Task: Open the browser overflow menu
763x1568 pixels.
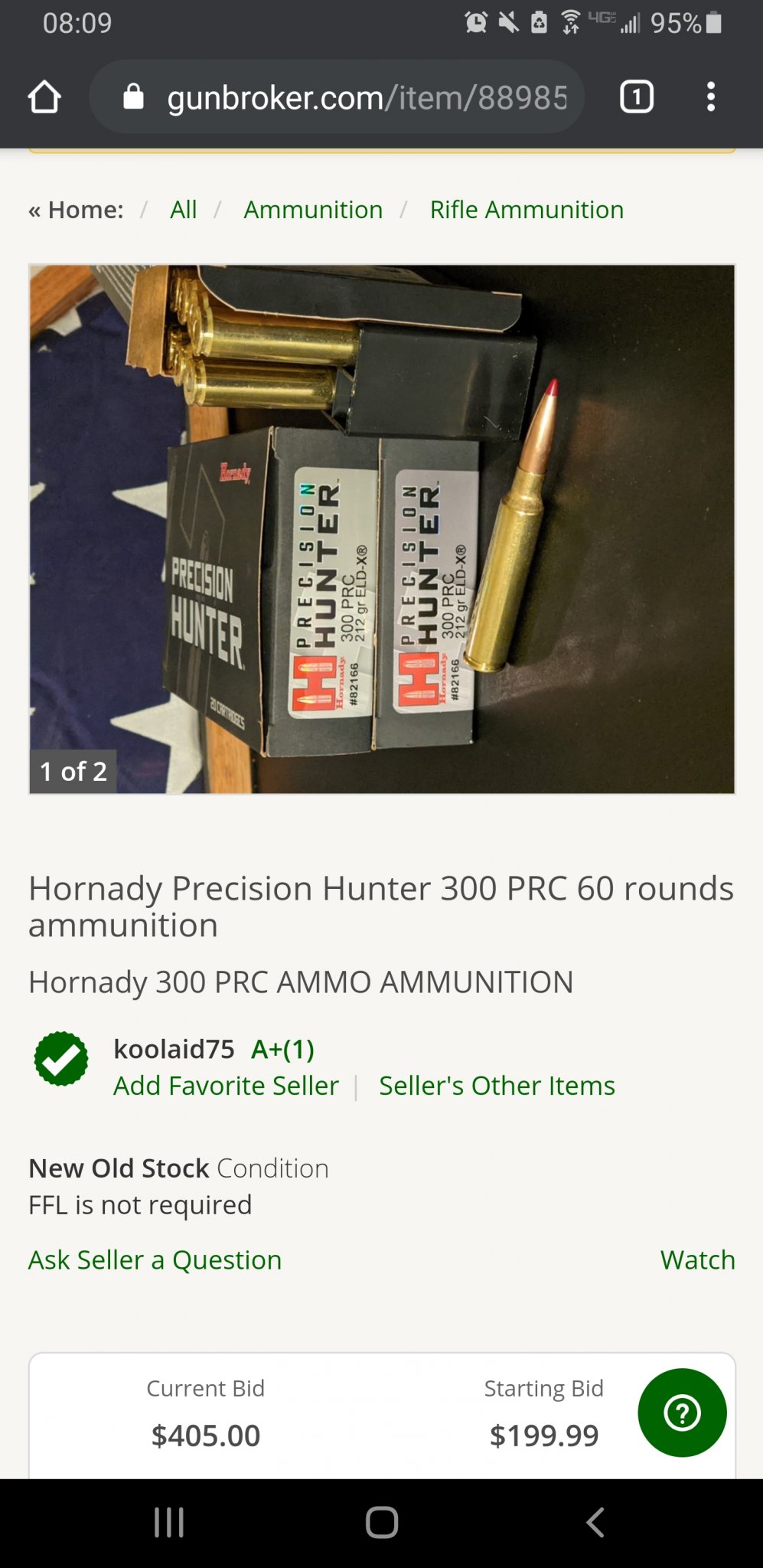Action: click(711, 97)
